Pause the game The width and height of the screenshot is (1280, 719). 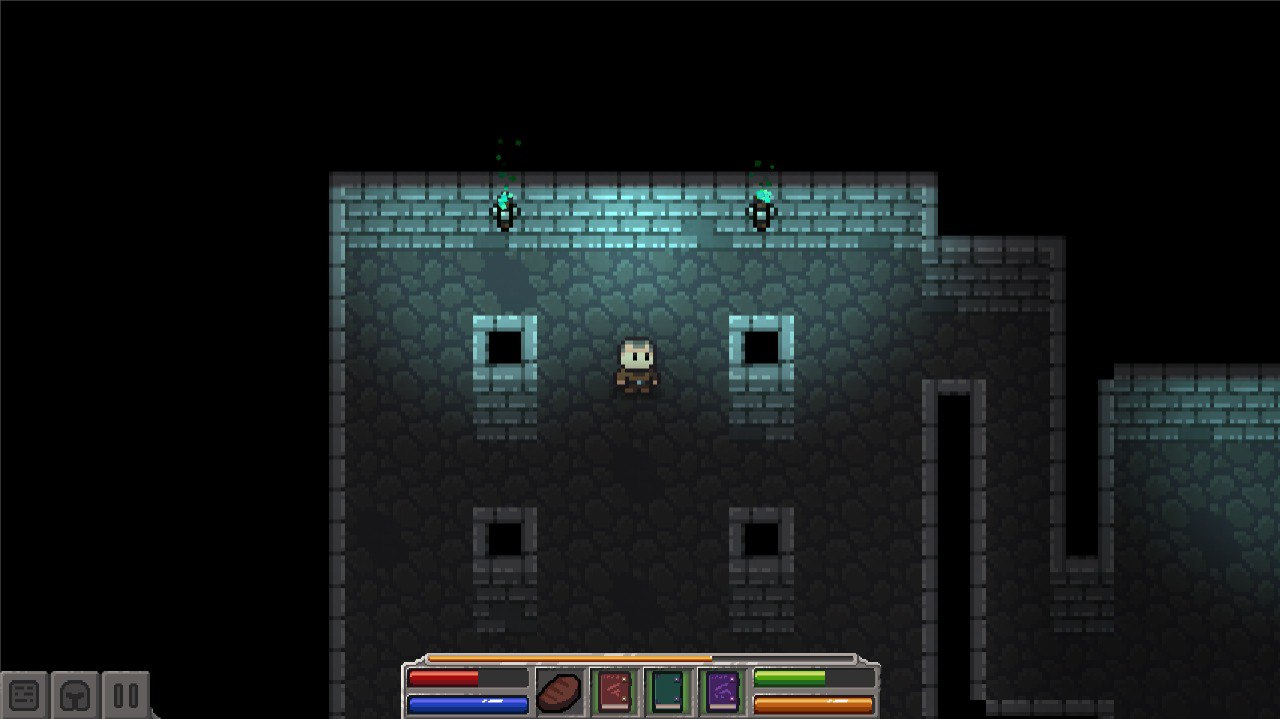click(126, 695)
